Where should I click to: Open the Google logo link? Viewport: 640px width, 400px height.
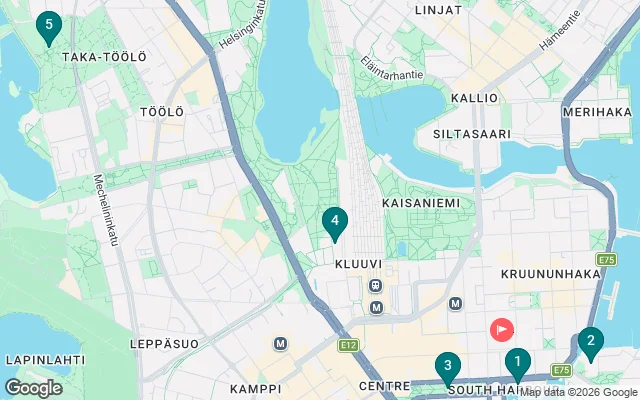[34, 388]
